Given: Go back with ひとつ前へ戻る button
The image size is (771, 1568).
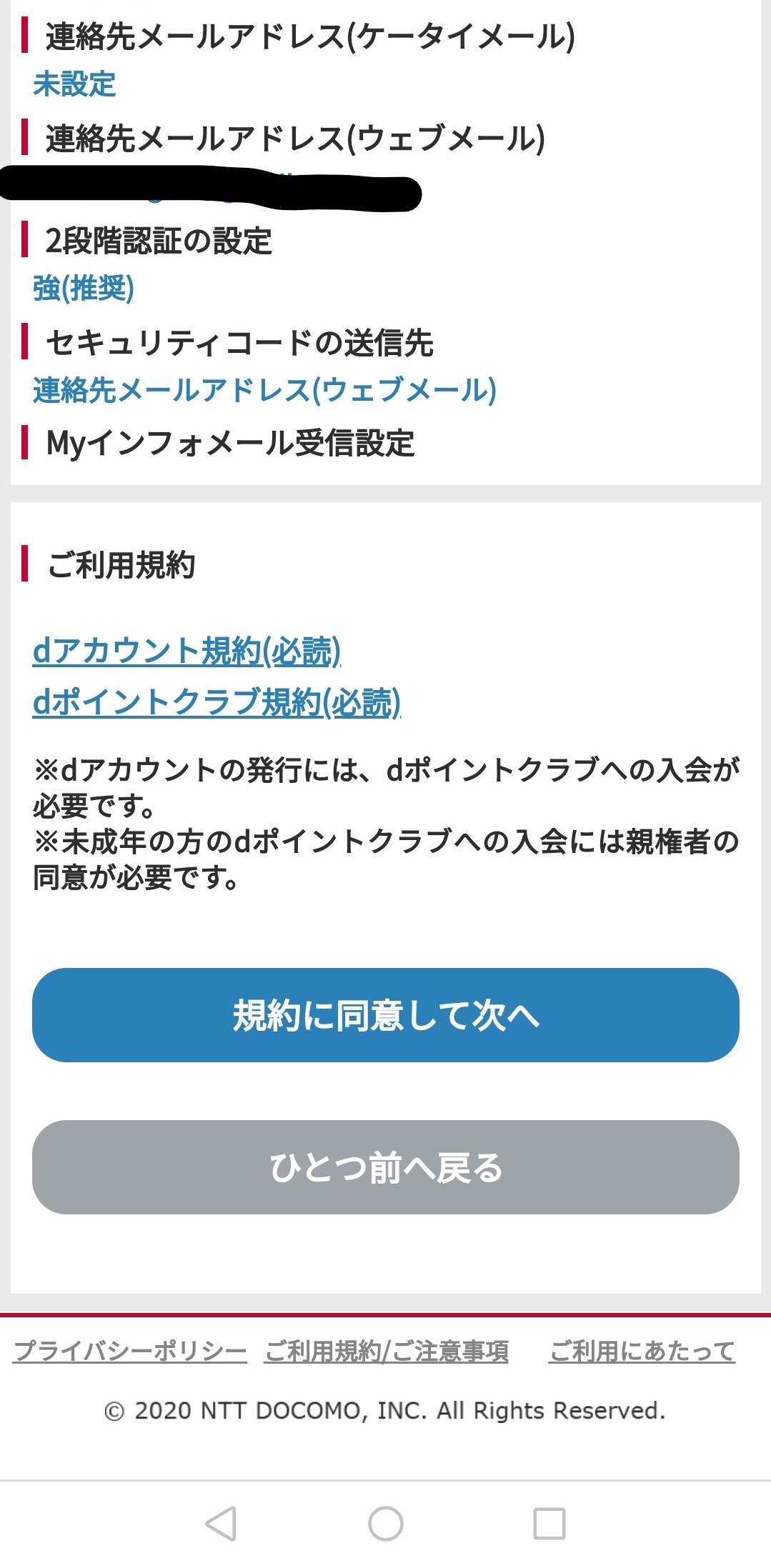Looking at the screenshot, I should pos(386,1167).
